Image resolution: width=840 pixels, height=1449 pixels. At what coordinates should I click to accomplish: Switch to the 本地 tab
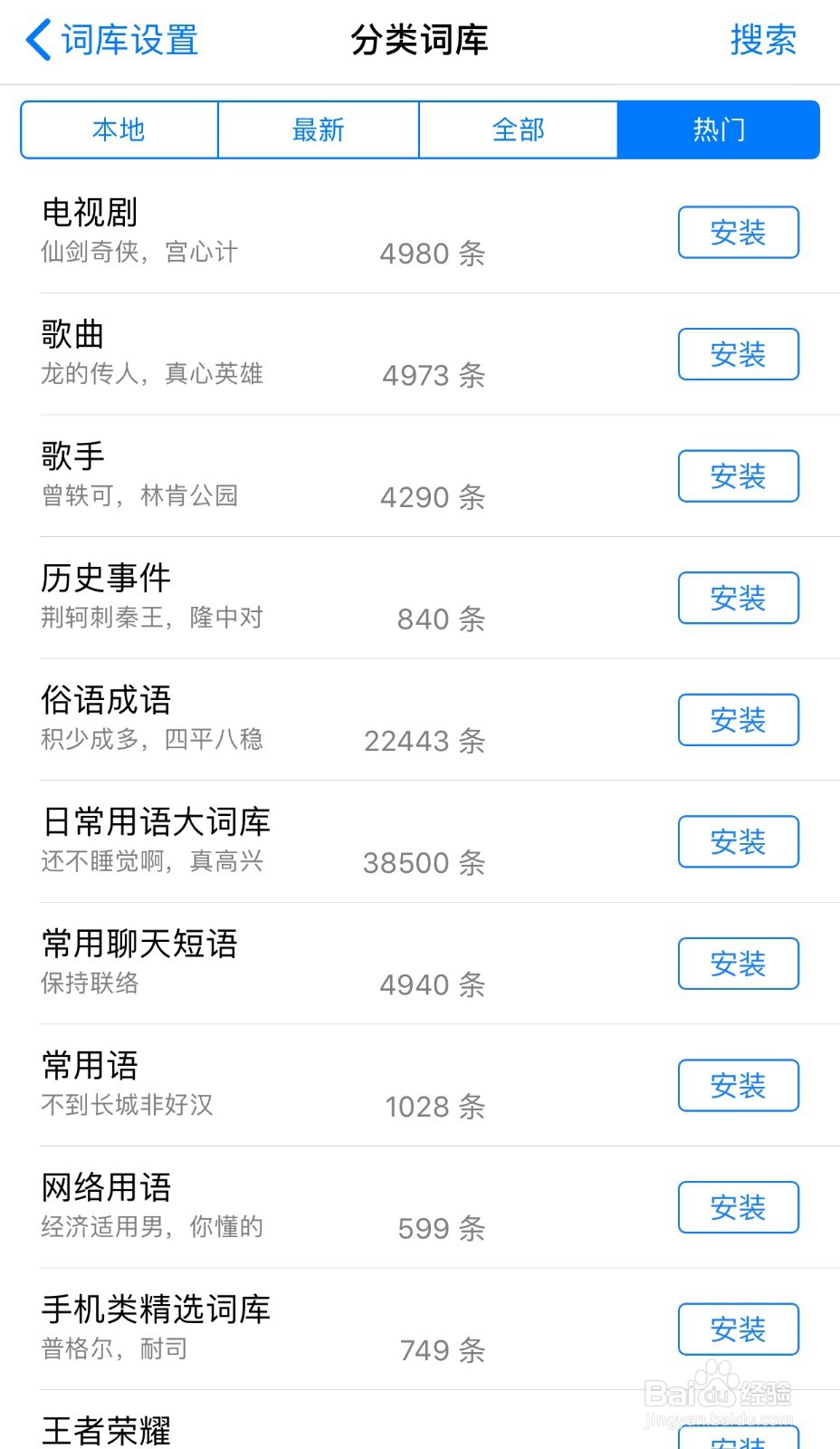119,130
